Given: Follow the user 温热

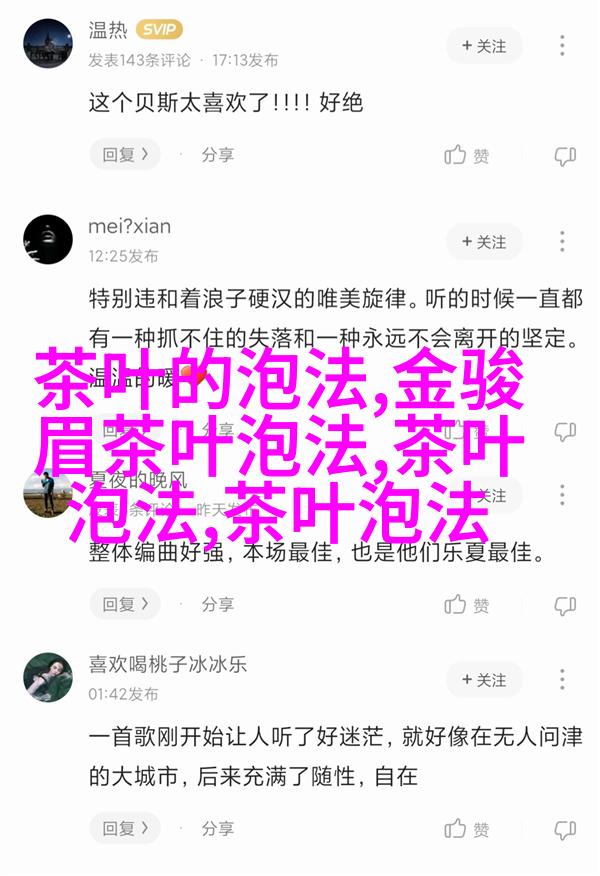Looking at the screenshot, I should tap(484, 46).
